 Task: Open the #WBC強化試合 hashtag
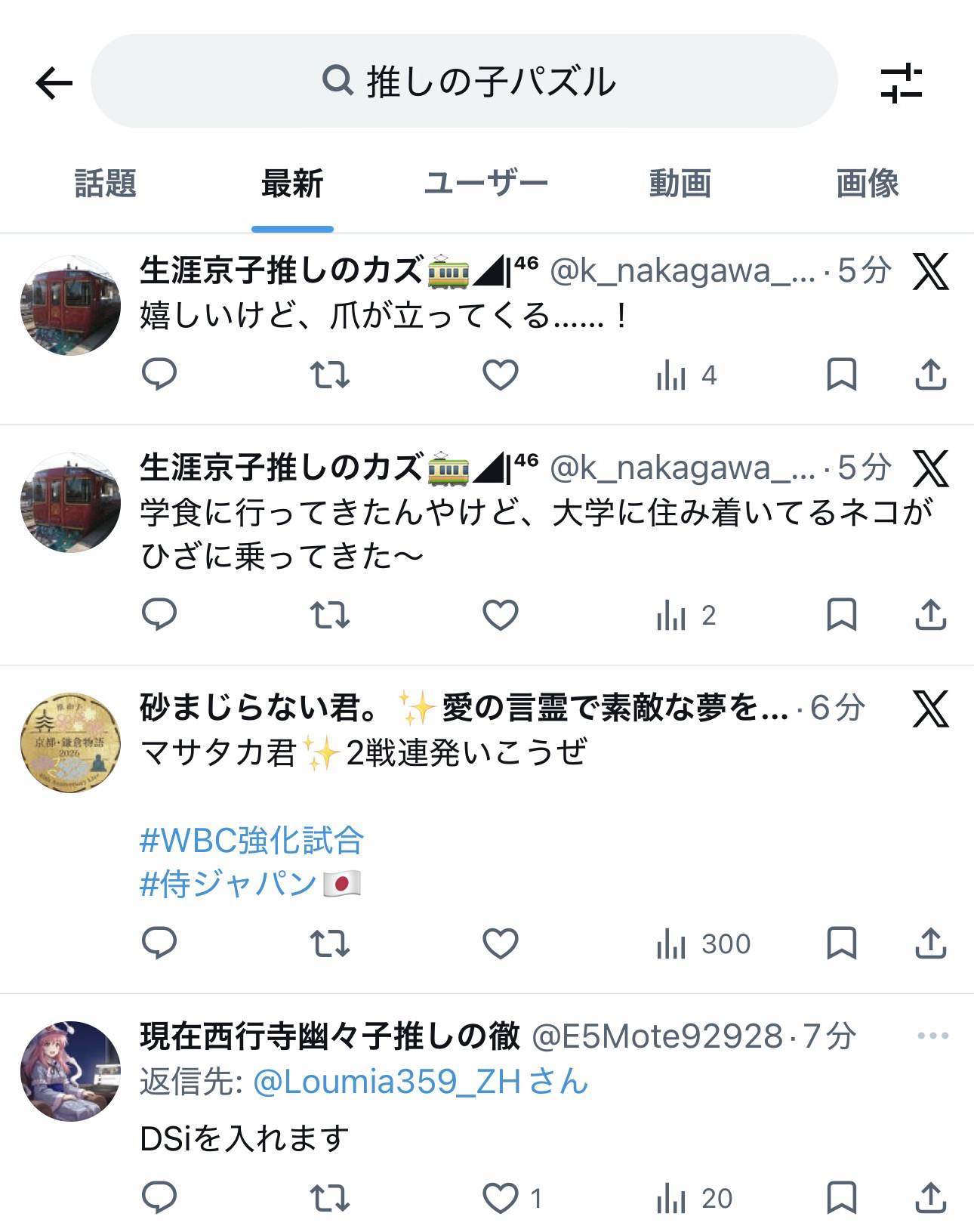[252, 840]
